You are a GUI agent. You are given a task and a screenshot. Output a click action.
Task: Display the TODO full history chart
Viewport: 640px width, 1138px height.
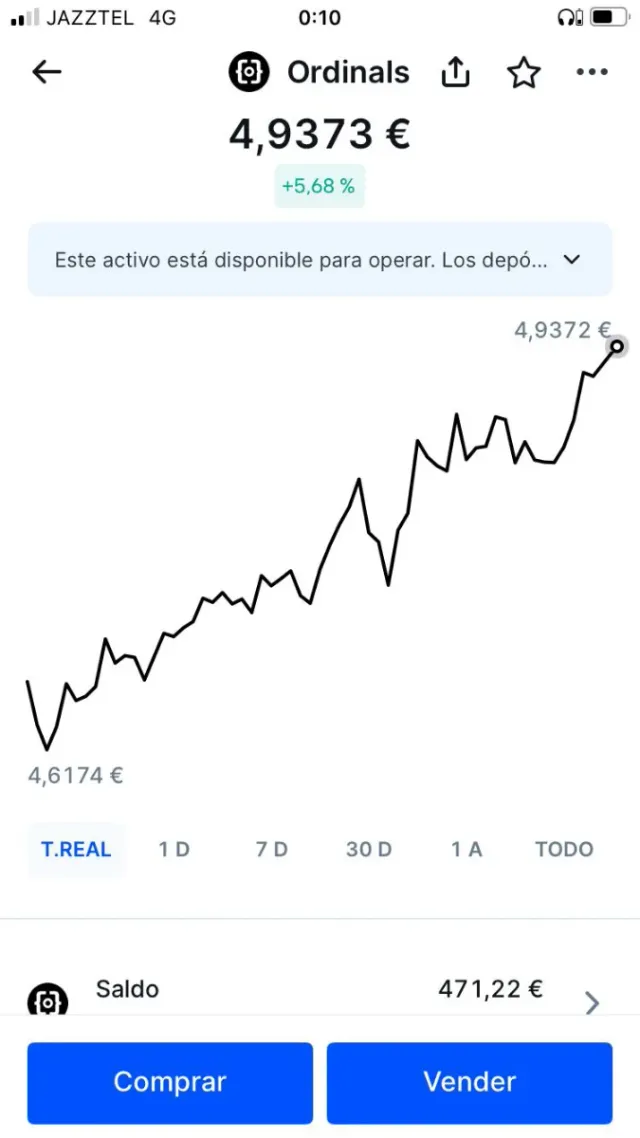point(564,849)
